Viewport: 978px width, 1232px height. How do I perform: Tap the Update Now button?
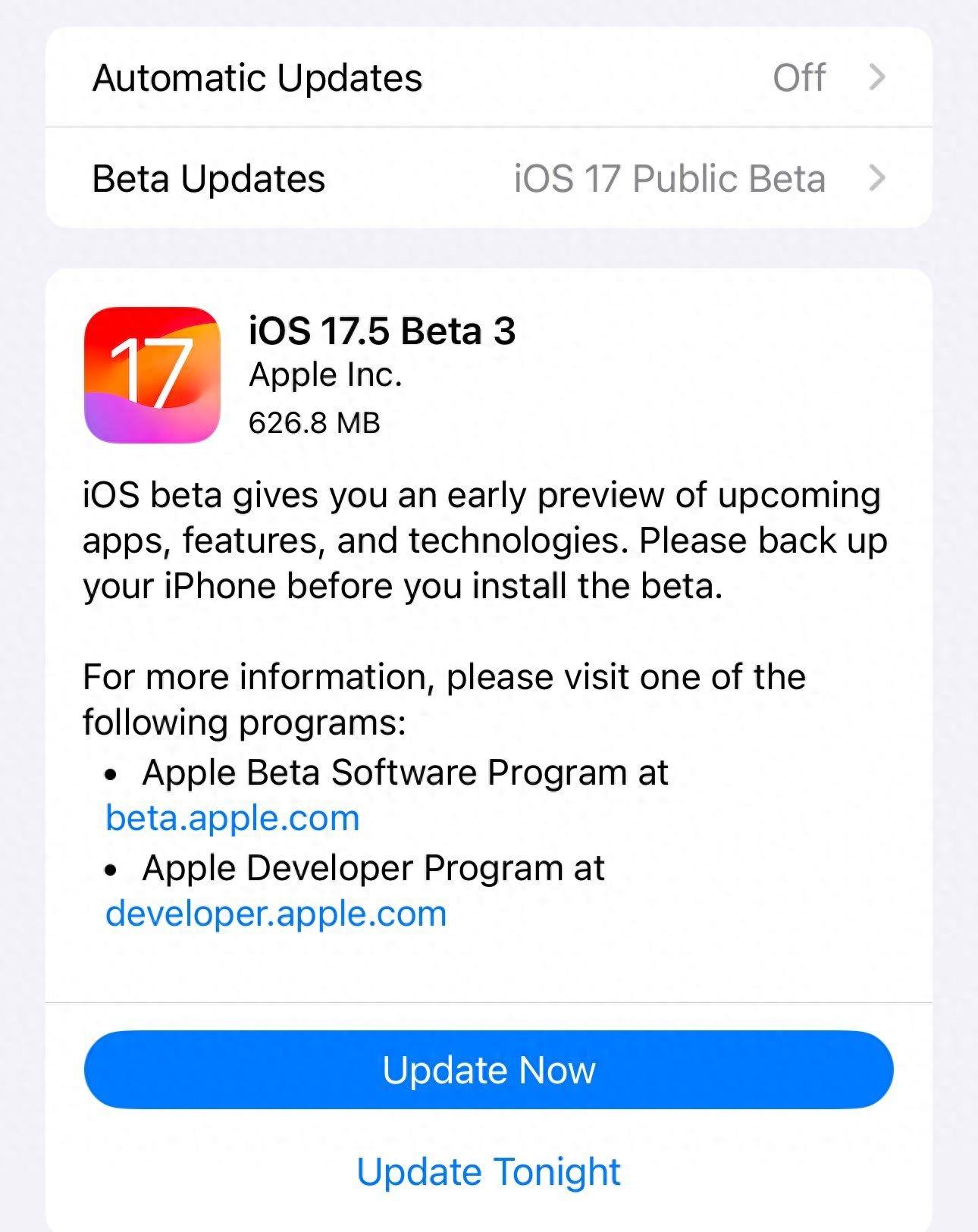(488, 1070)
